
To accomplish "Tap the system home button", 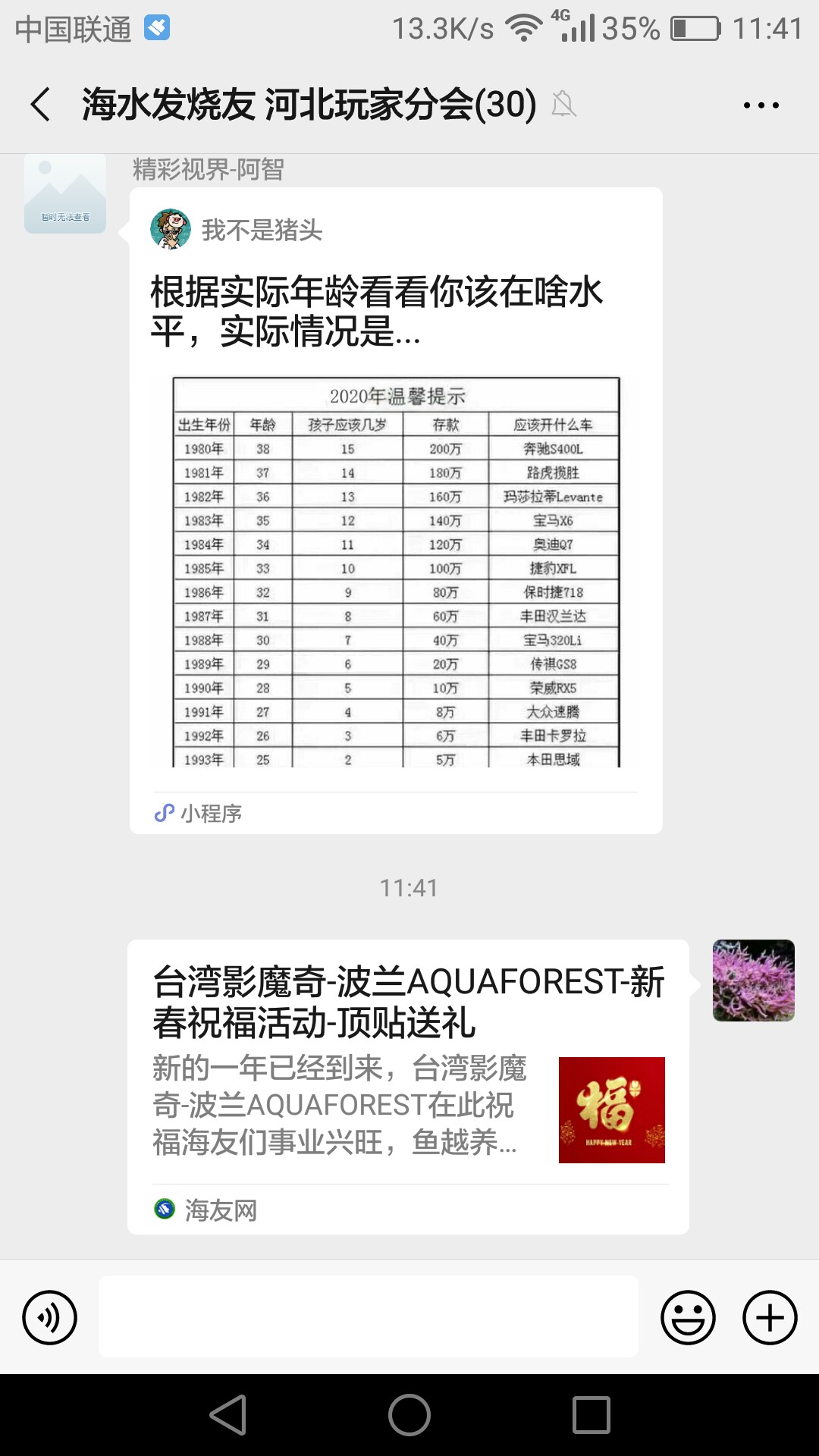I will 409,1415.
